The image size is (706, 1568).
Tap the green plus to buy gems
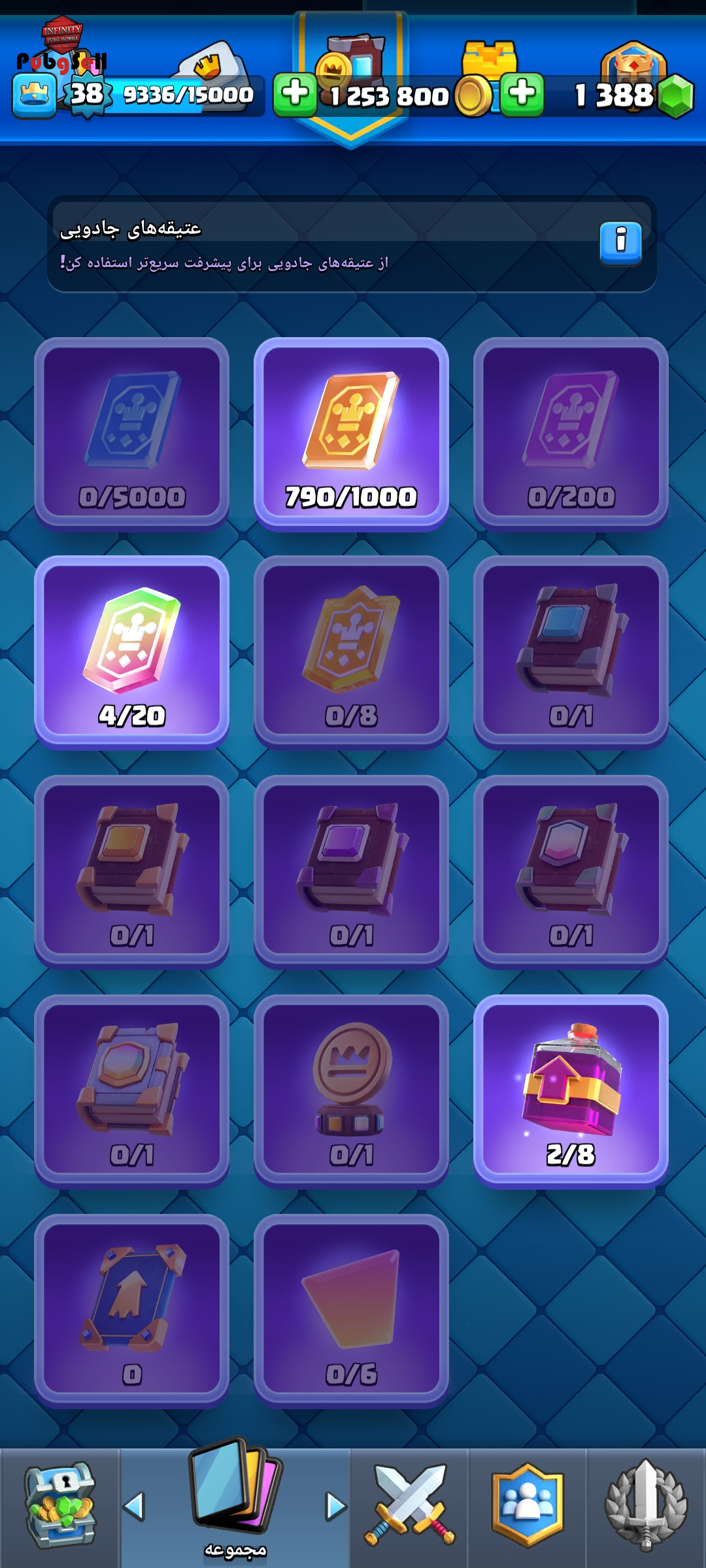(522, 94)
